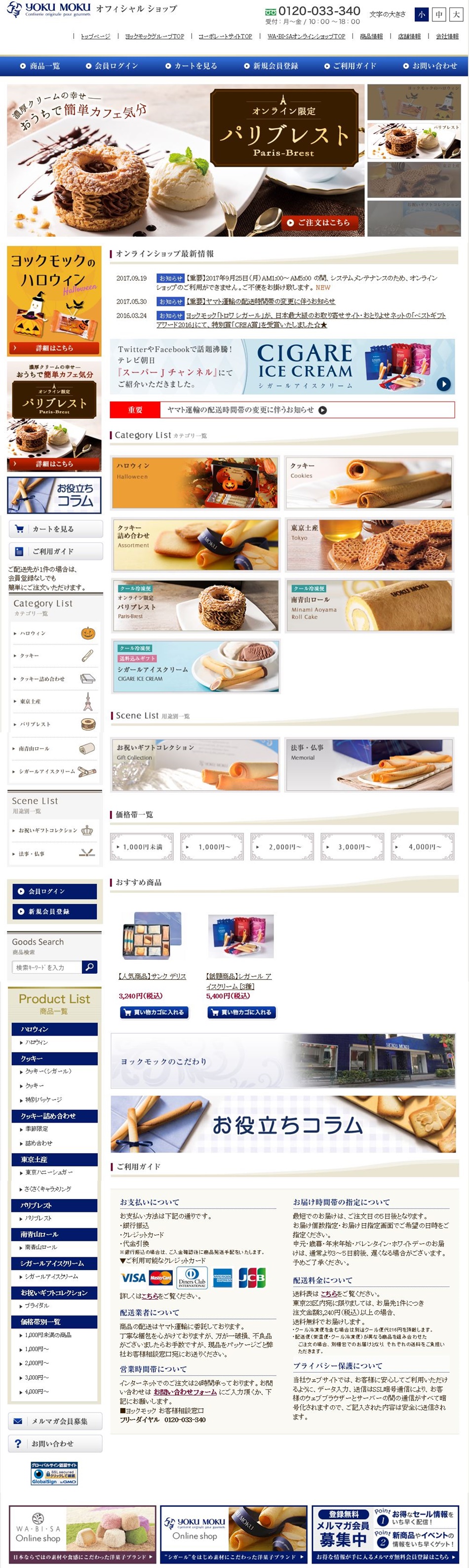Open 会員ログイン in the blue nav bar
Image resolution: width=469 pixels, height=1568 pixels.
112,66
